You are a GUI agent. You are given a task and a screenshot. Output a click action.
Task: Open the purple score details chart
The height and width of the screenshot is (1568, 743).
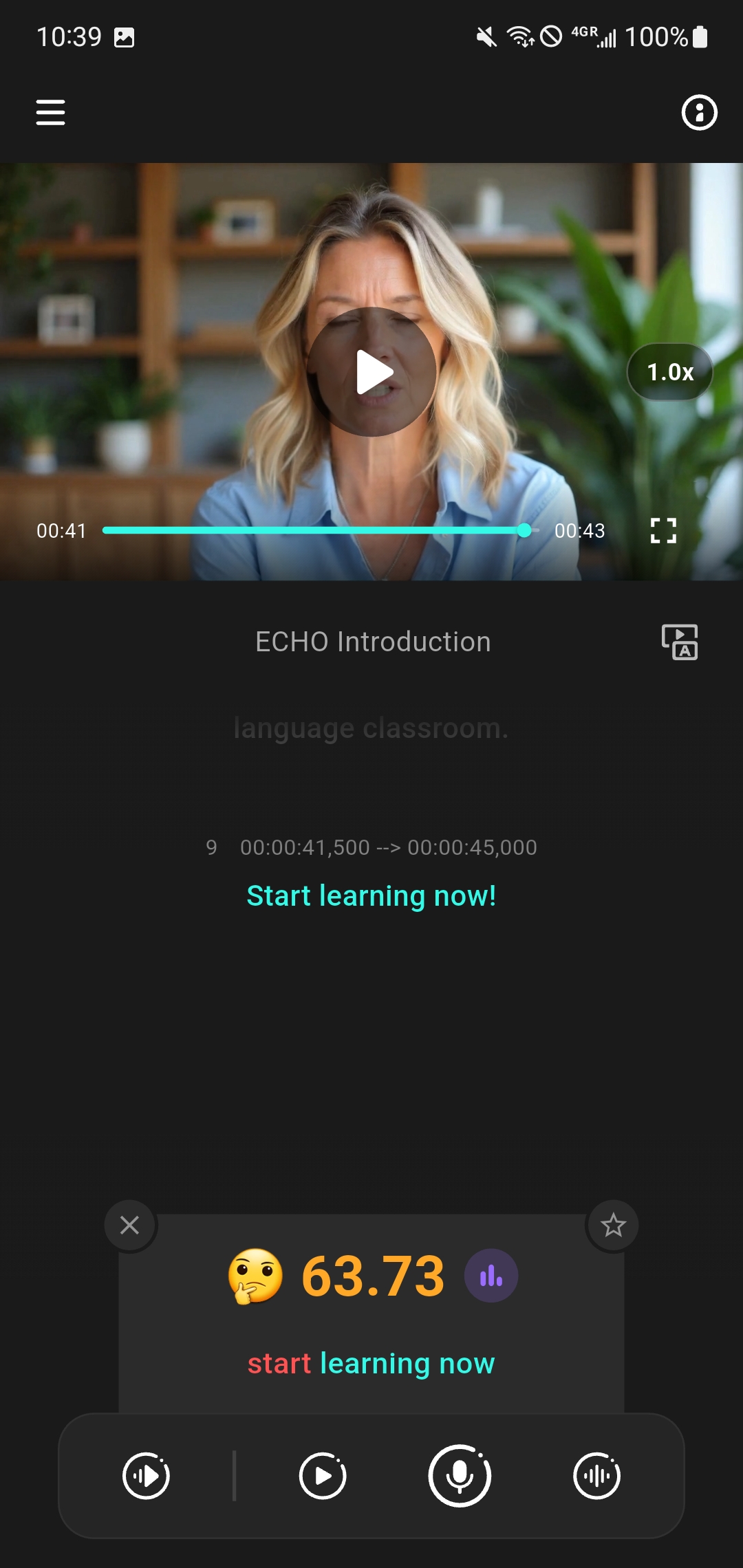tap(491, 1276)
